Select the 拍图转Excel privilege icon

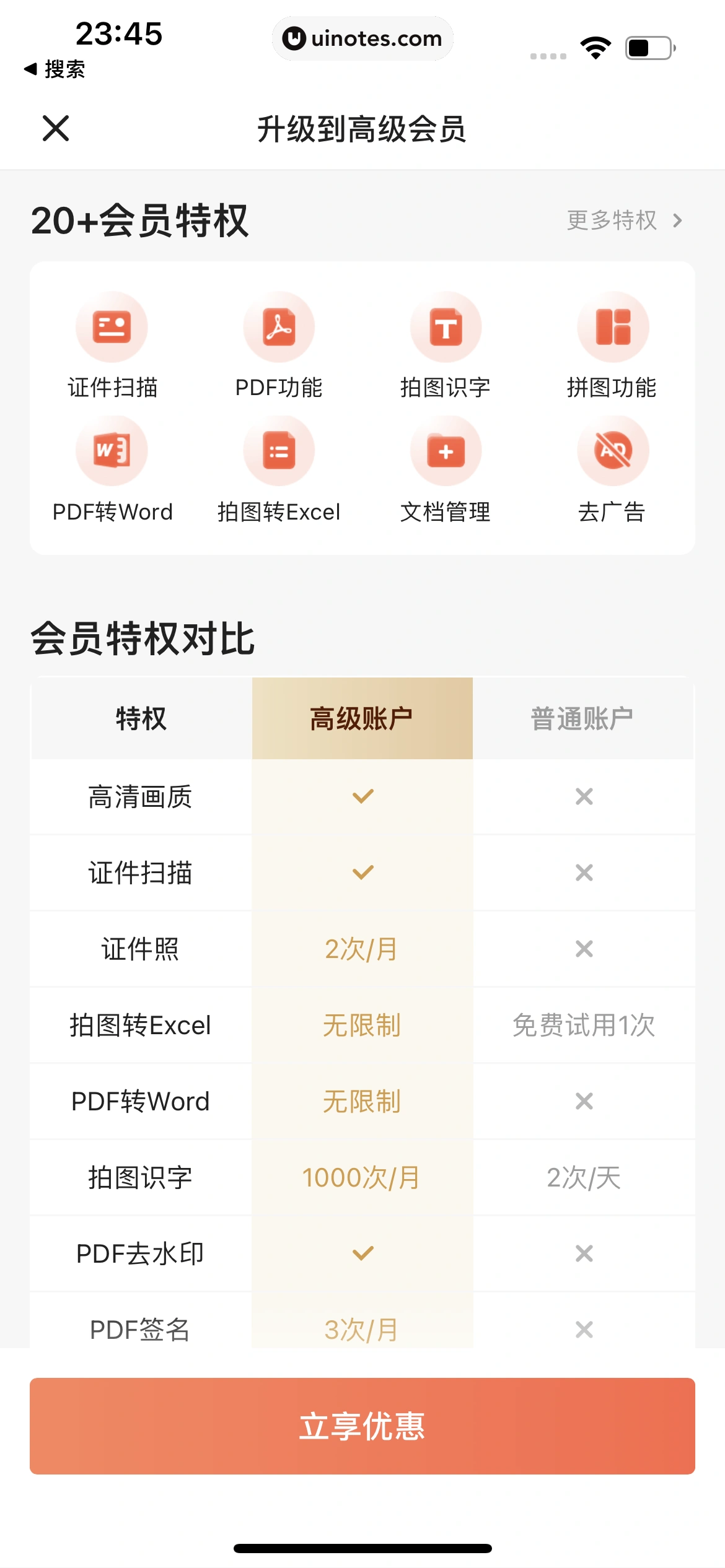pyautogui.click(x=279, y=451)
